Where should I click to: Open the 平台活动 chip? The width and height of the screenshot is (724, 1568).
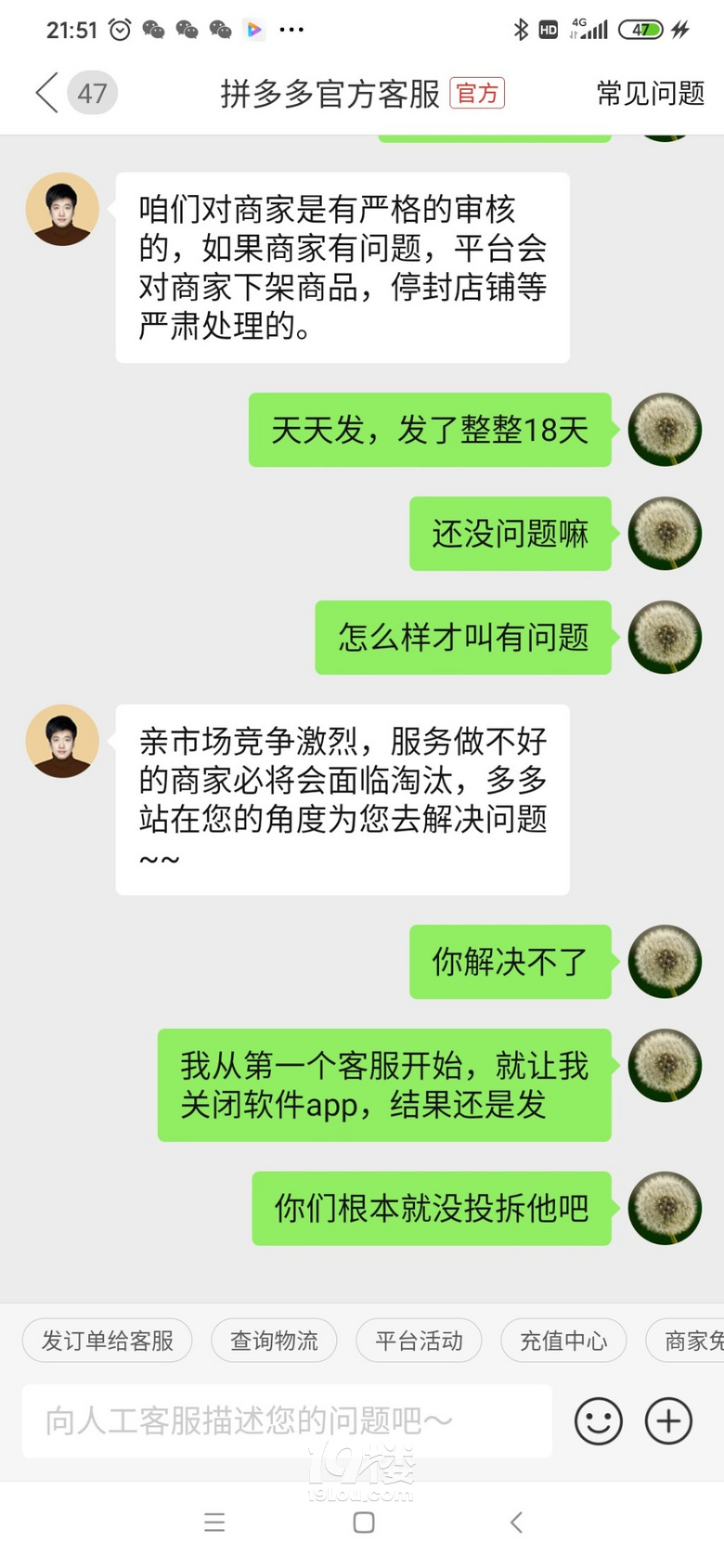(419, 1341)
